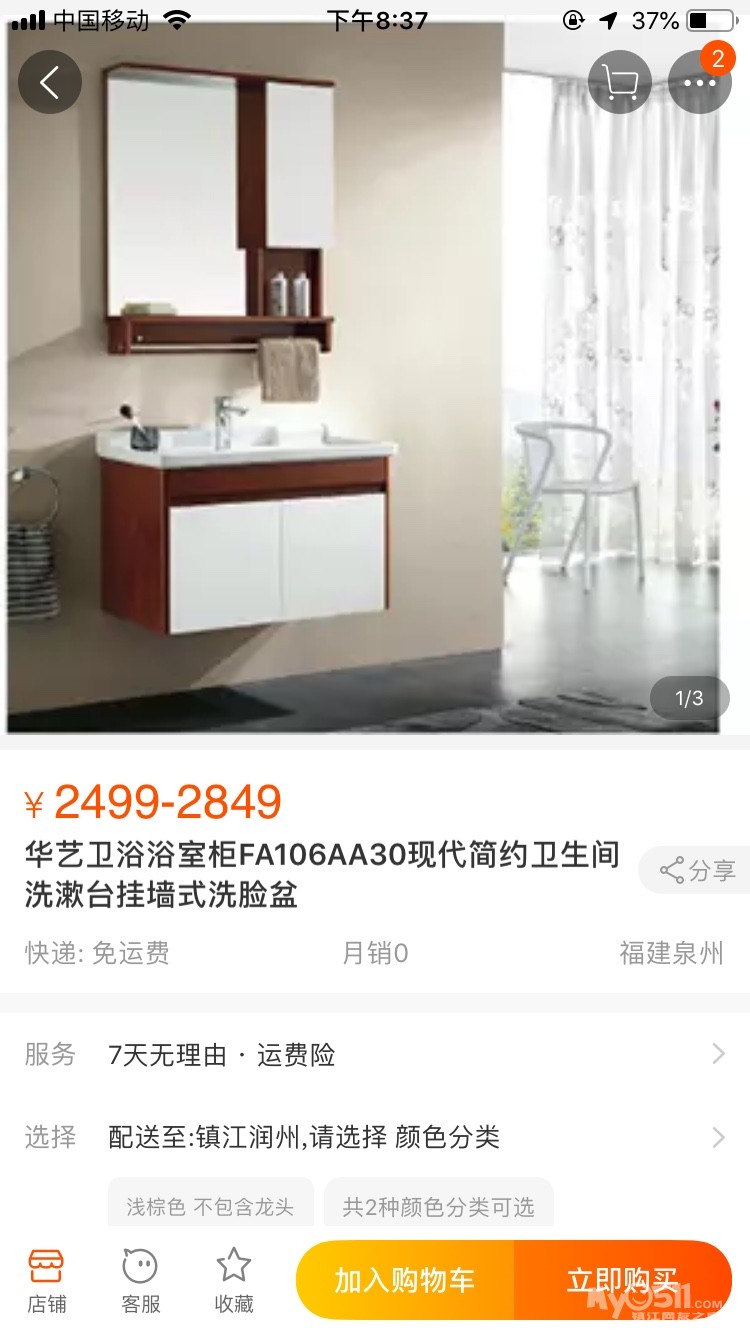
Task: Open the 选择 颜色分类 row
Action: point(375,1137)
